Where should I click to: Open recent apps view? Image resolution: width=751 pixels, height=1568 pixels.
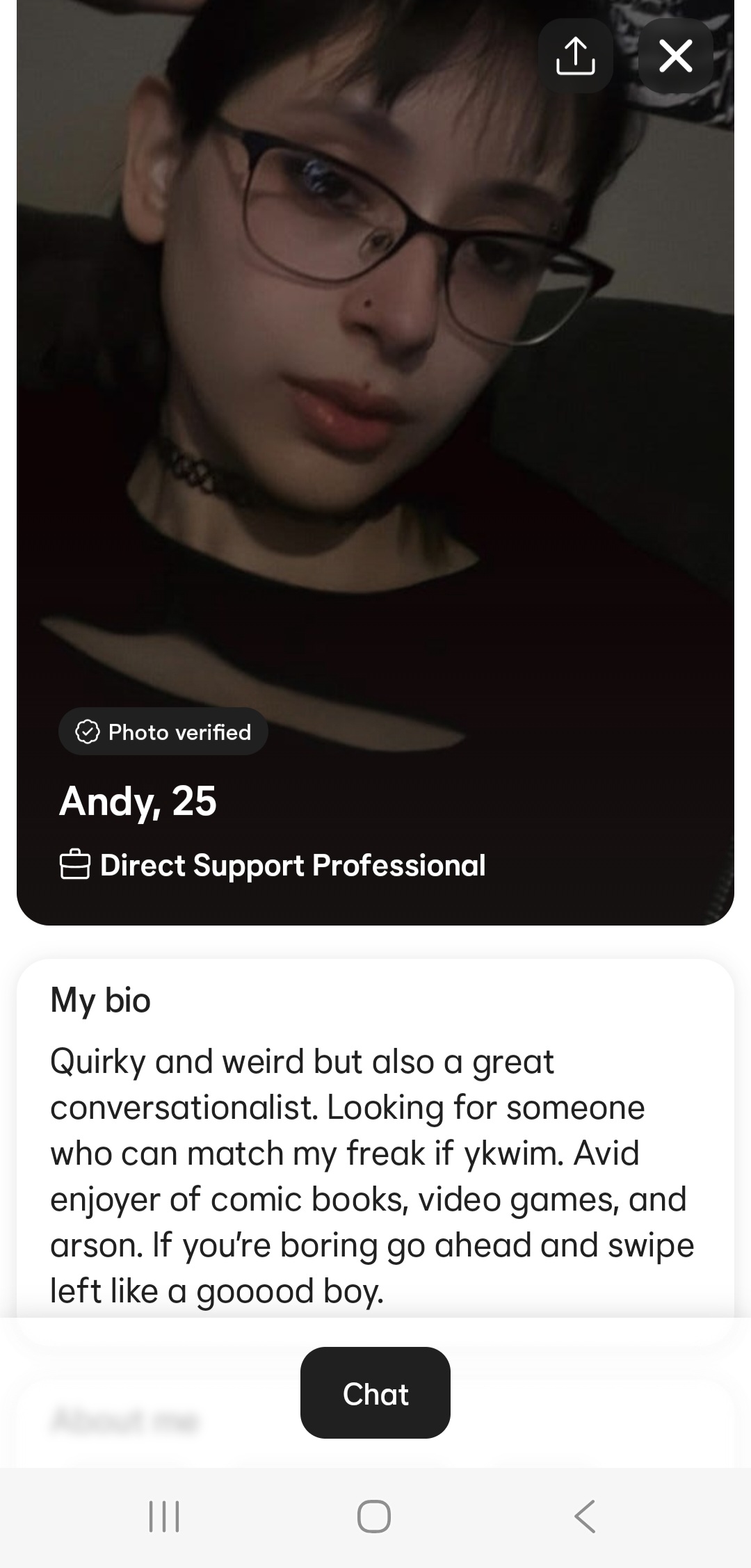(x=164, y=1516)
